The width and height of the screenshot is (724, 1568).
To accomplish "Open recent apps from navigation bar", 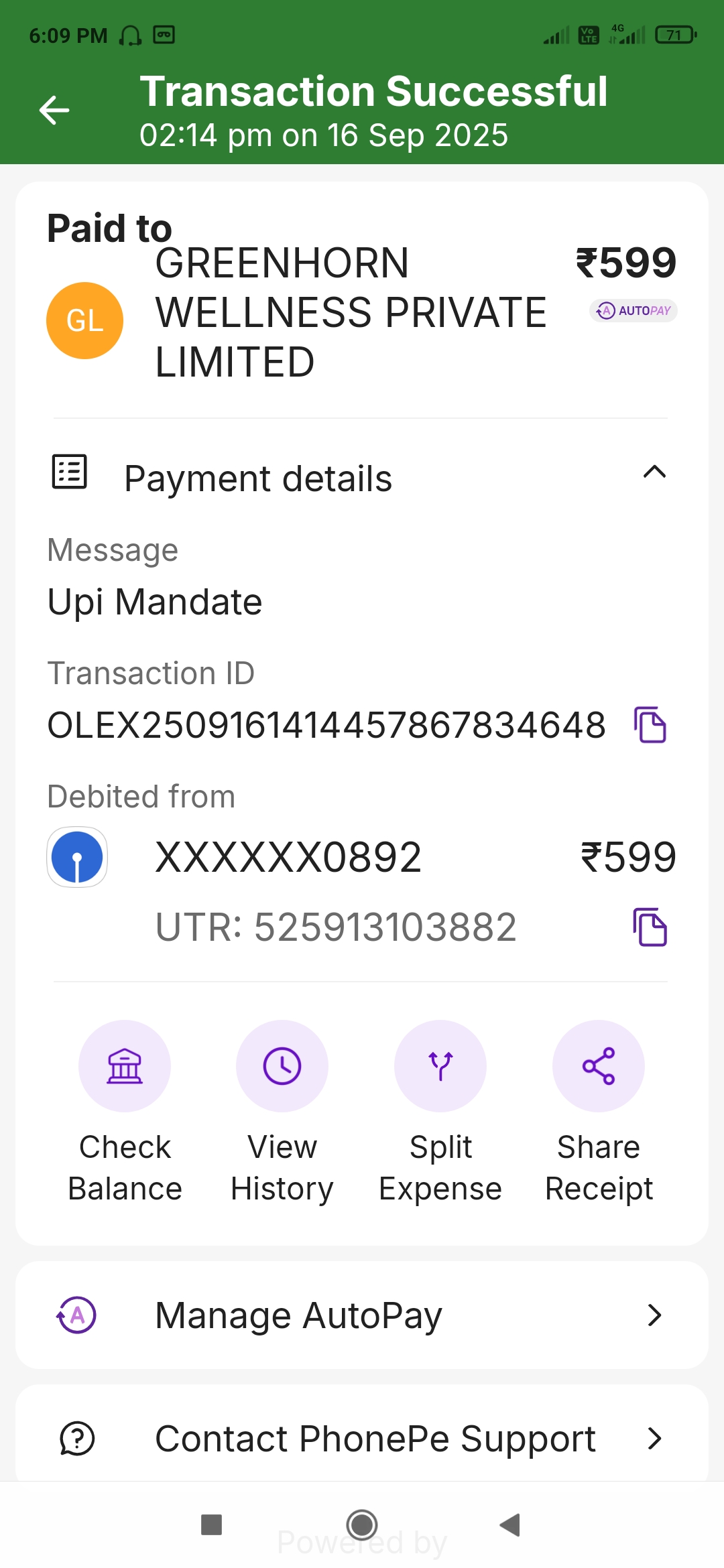I will 212,1525.
